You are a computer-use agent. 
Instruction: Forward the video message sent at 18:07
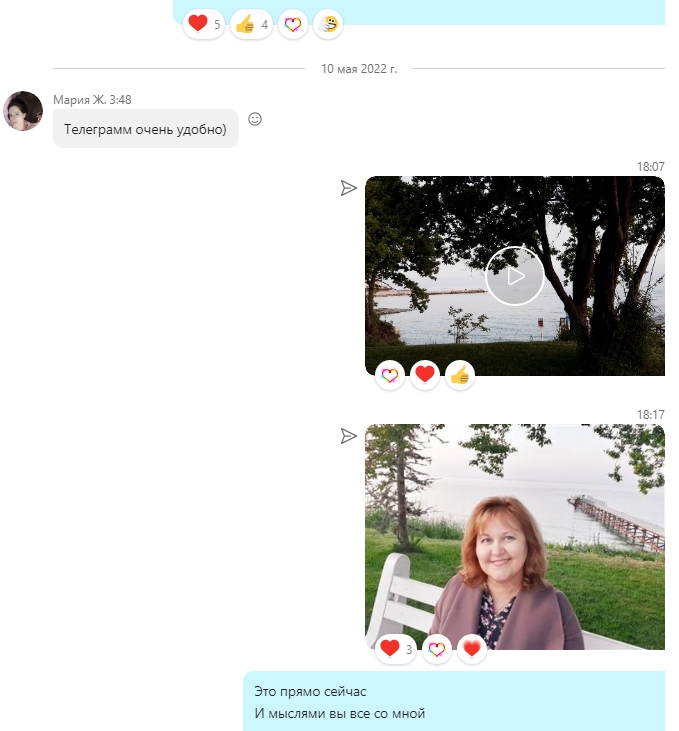(348, 188)
